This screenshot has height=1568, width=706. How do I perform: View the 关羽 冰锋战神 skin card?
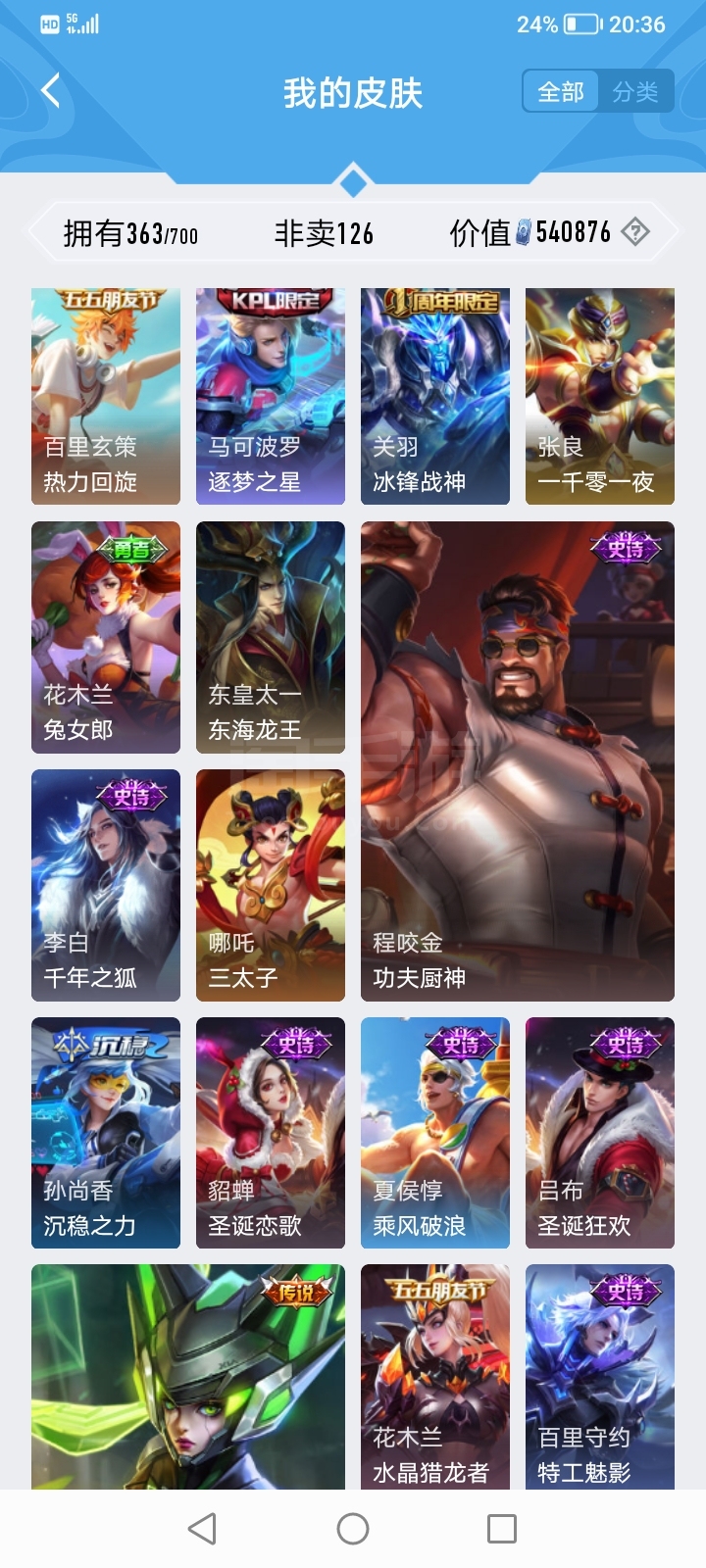click(435, 397)
